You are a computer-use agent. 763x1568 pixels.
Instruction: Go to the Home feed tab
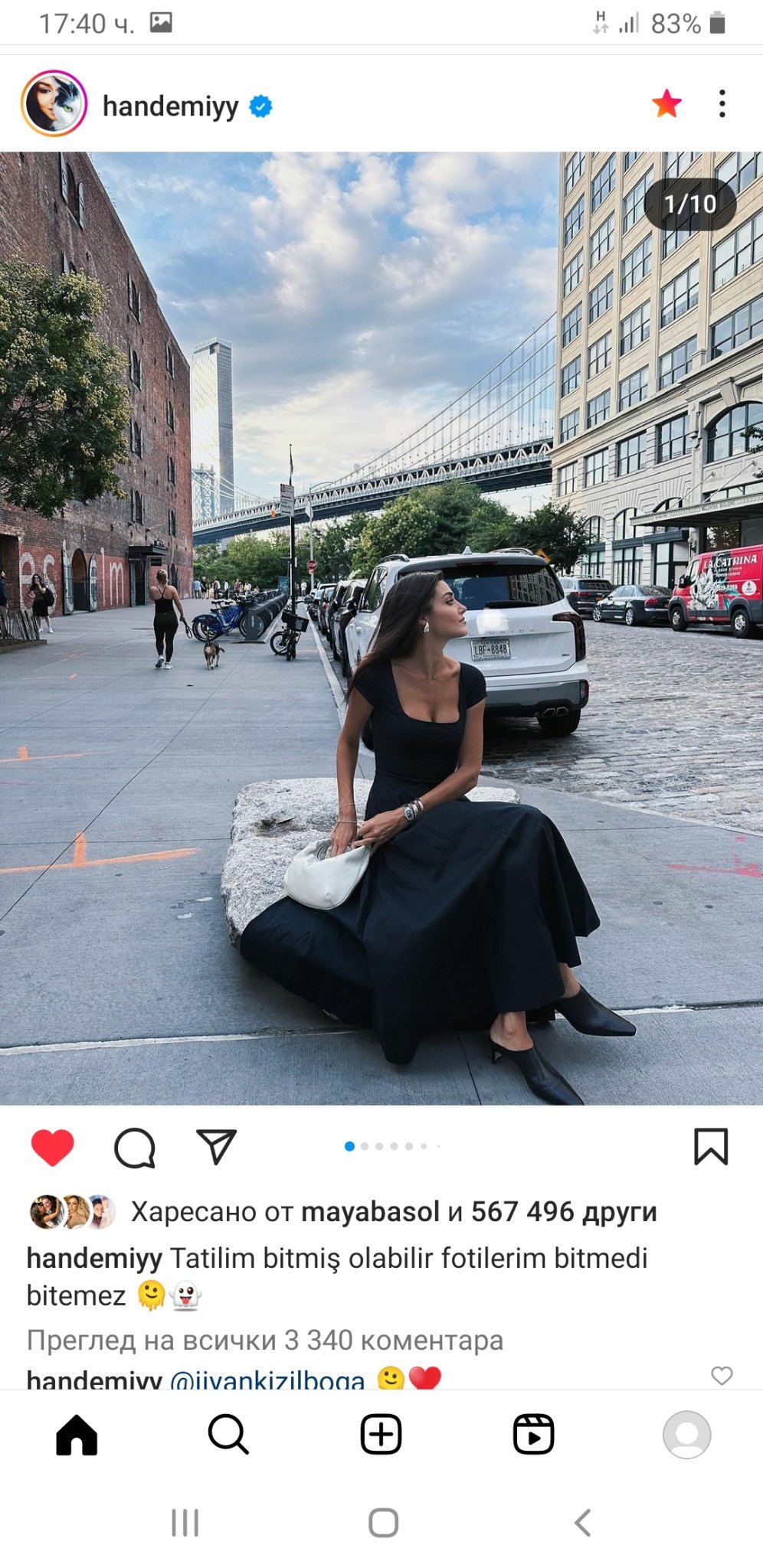[77, 1434]
